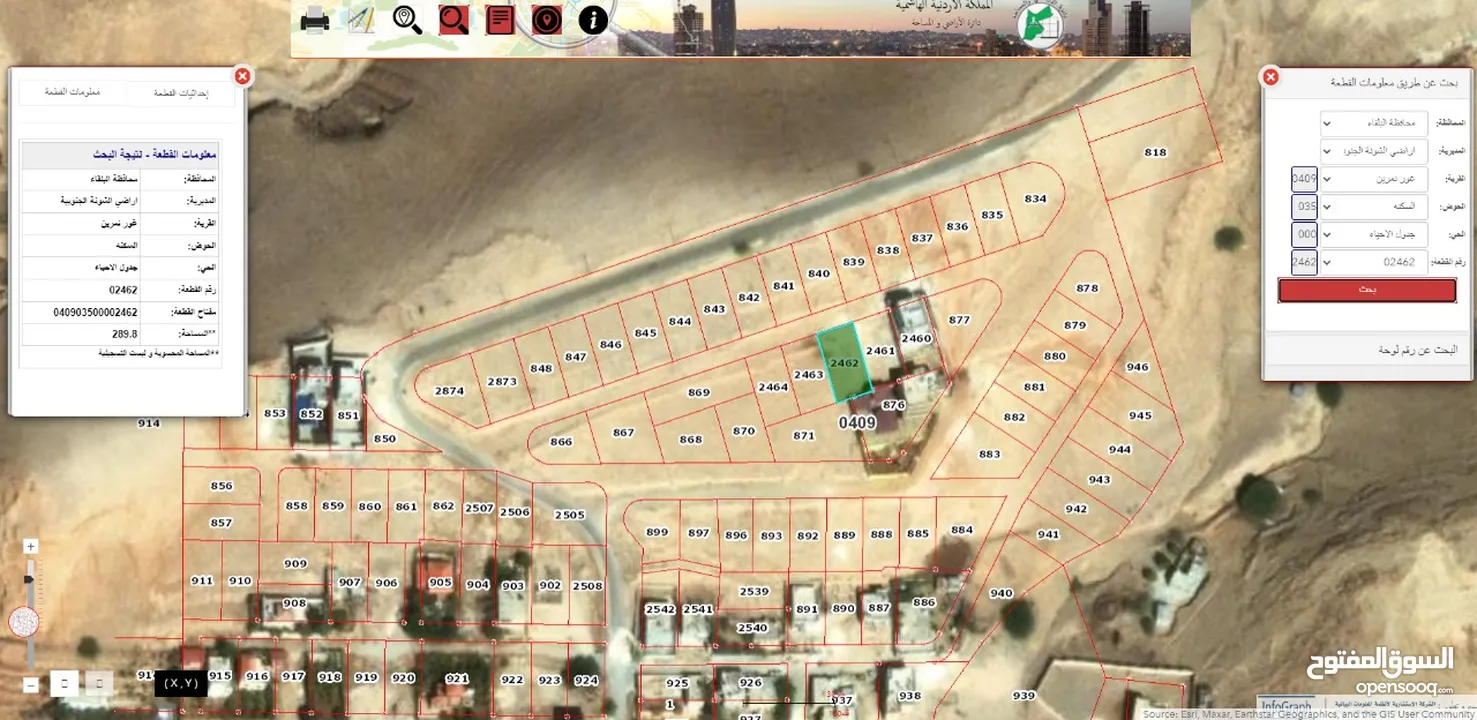Tap the red location pin icon

(546, 20)
